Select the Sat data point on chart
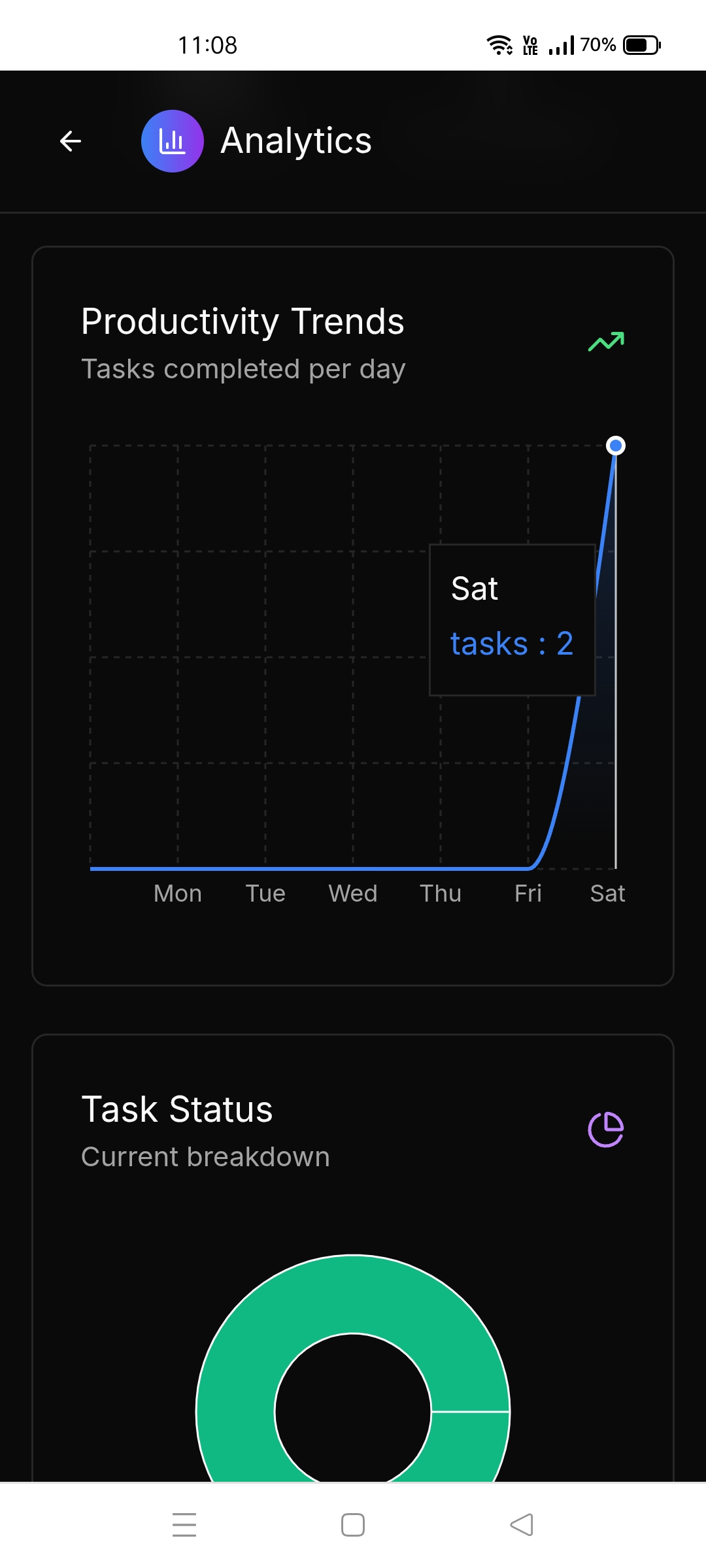Image resolution: width=706 pixels, height=1568 pixels. click(615, 446)
